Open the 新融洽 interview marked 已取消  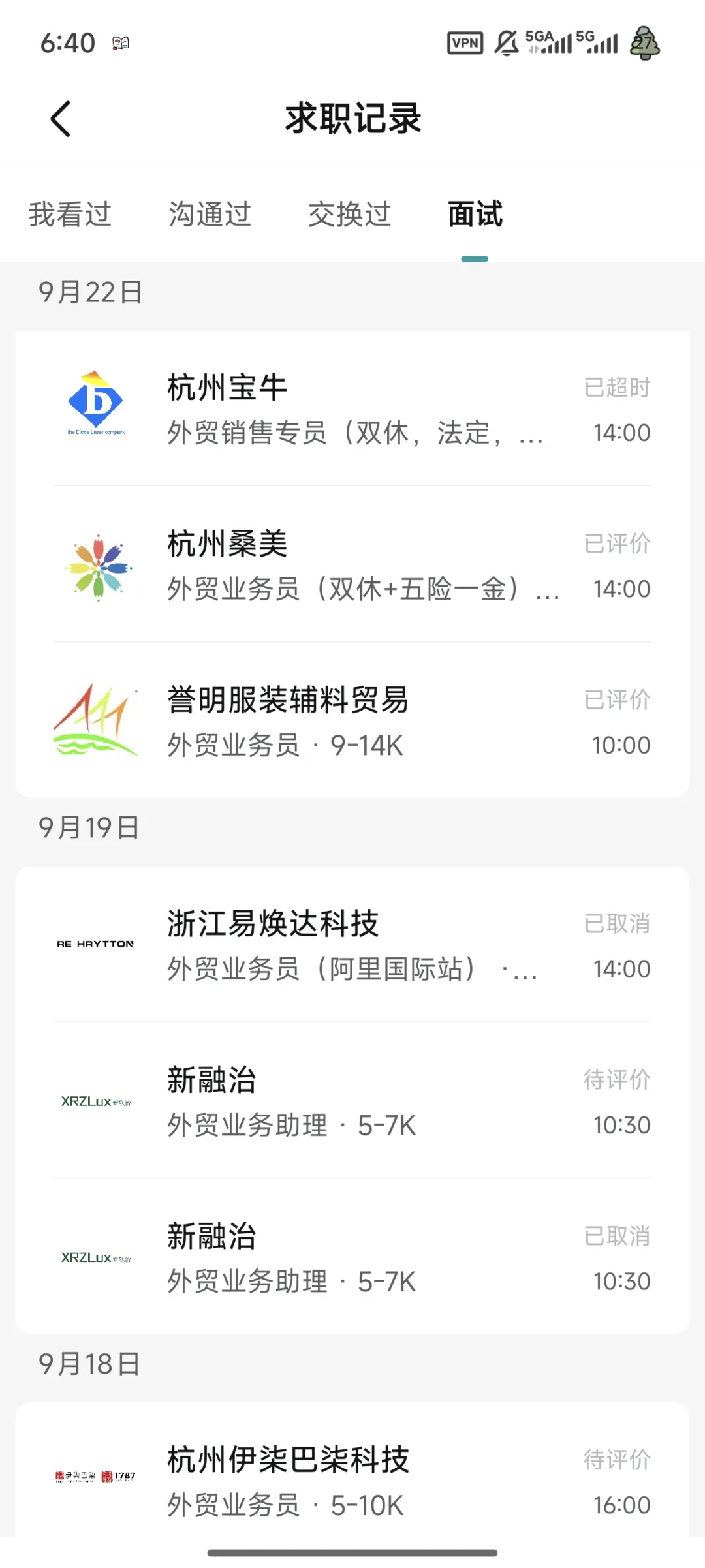[352, 1257]
